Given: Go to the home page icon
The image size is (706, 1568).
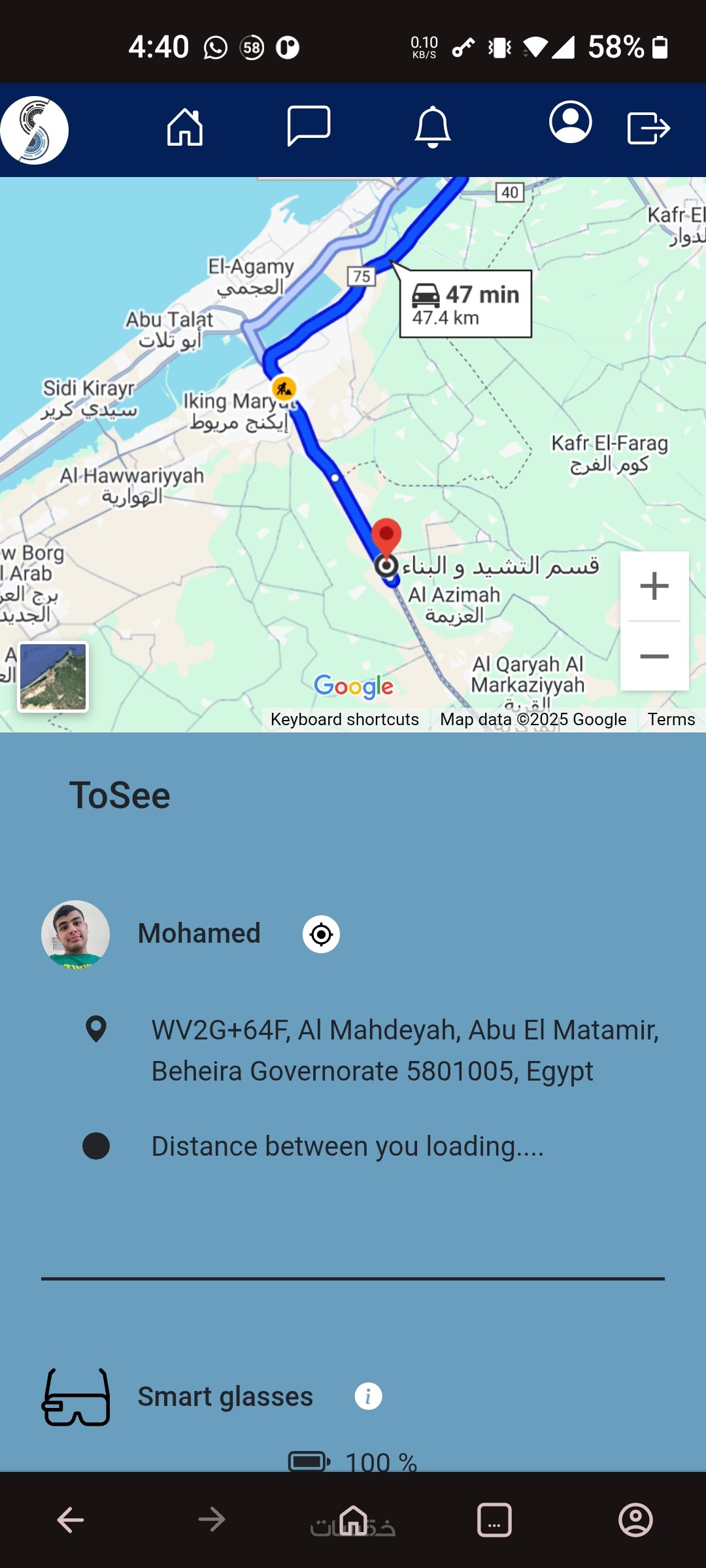Looking at the screenshot, I should (185, 127).
